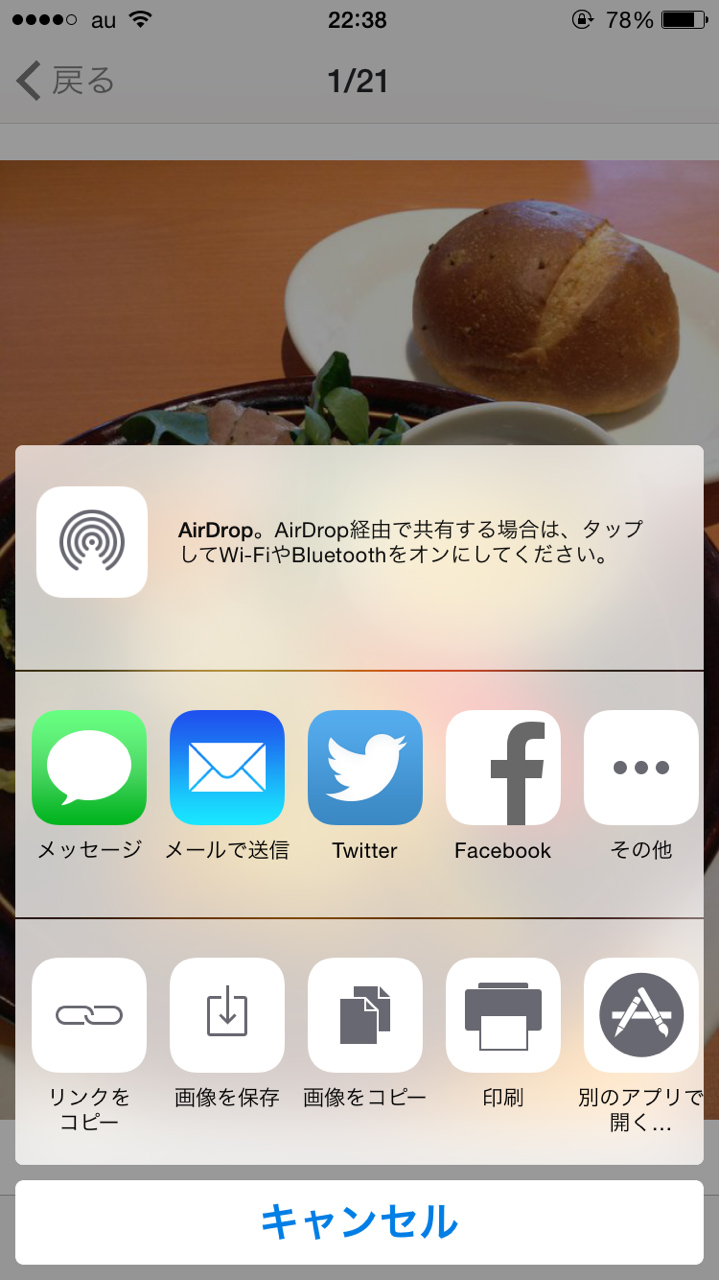Save the image with 画像を保存
This screenshot has width=719, height=1280.
227,1015
